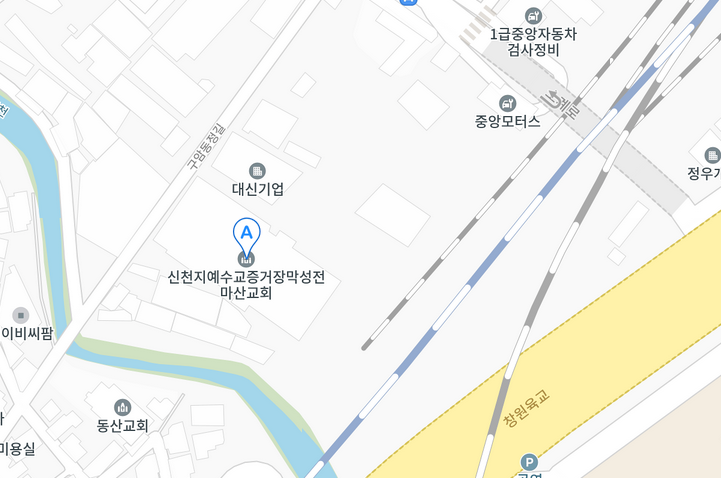Select the 동산교회 place marker

coord(122,407)
